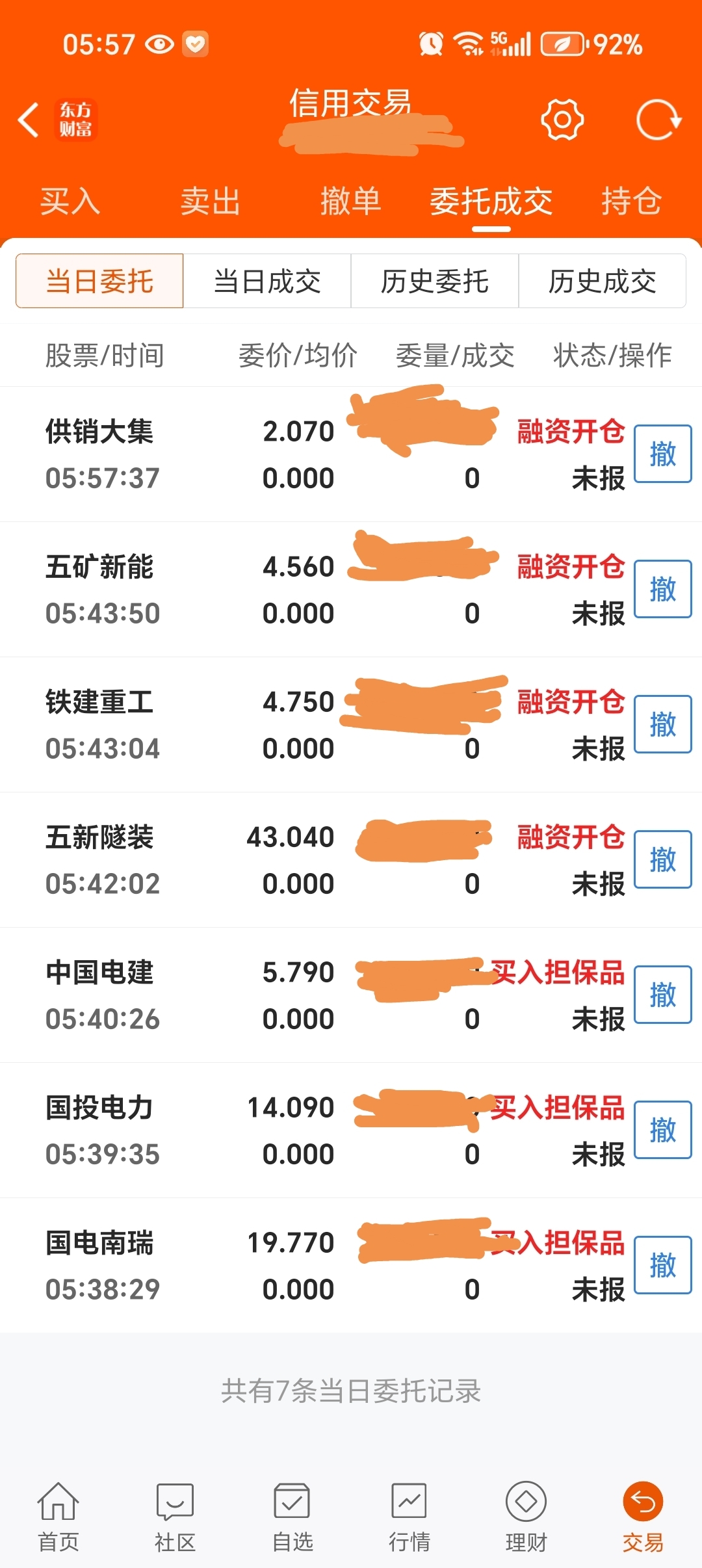Open the 行情 market tab
702x1568 pixels.
[409, 1517]
